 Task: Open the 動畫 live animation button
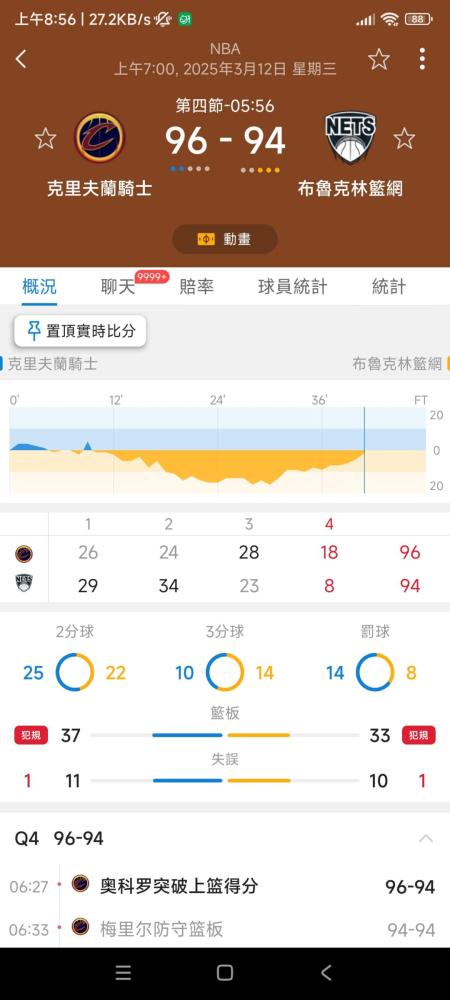pos(225,239)
